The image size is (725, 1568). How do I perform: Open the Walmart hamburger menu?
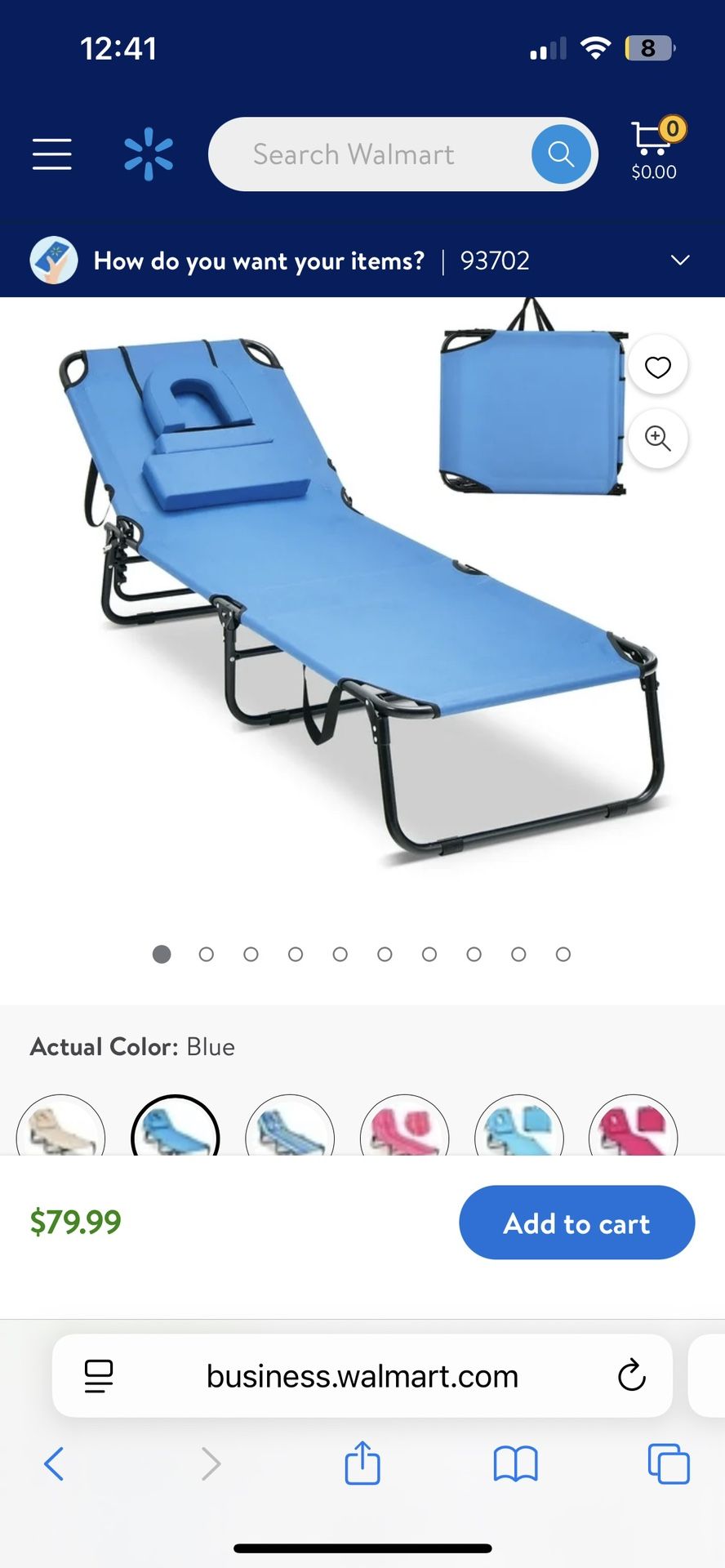pos(51,154)
